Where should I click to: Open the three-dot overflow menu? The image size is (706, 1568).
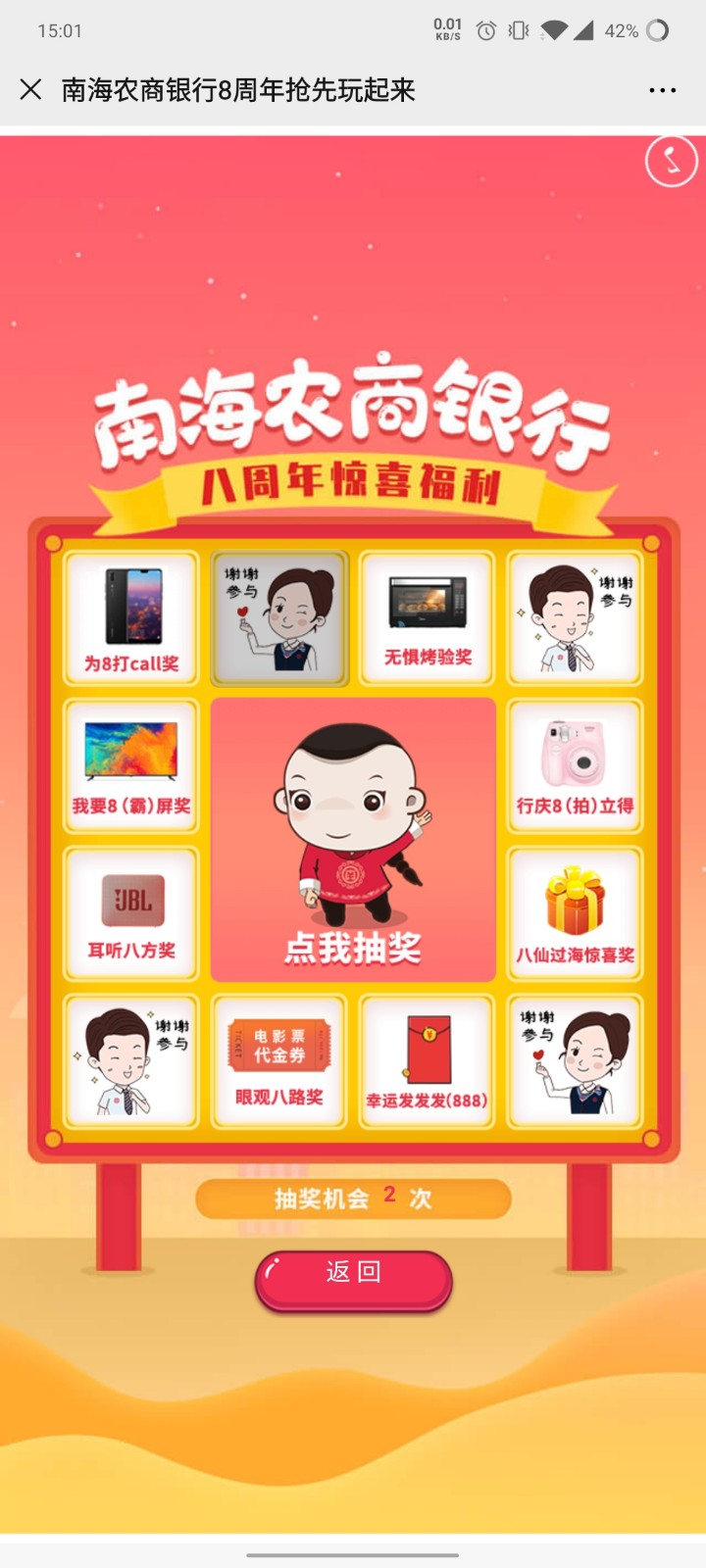point(662,90)
